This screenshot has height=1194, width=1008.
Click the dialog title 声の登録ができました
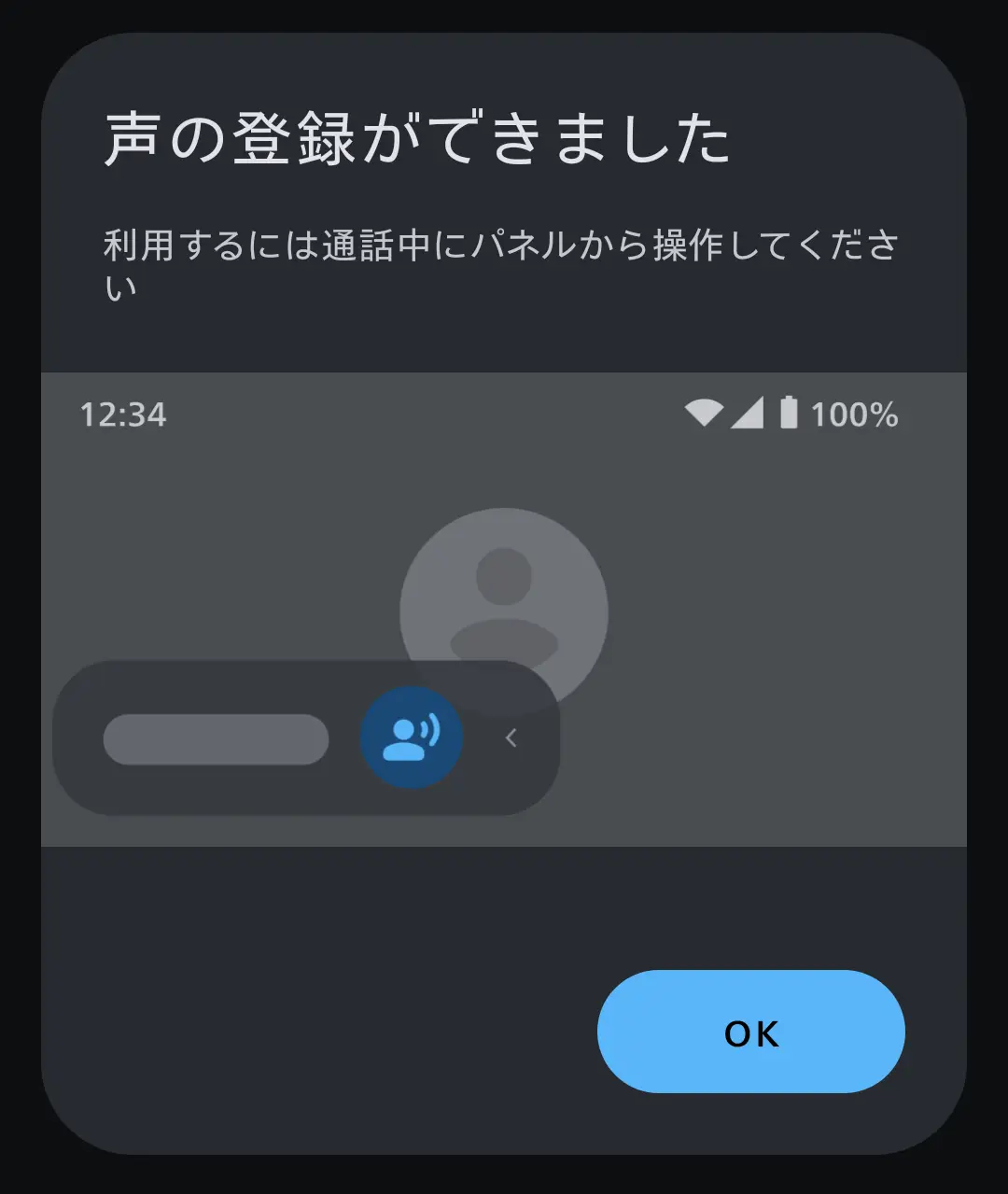pyautogui.click(x=417, y=141)
